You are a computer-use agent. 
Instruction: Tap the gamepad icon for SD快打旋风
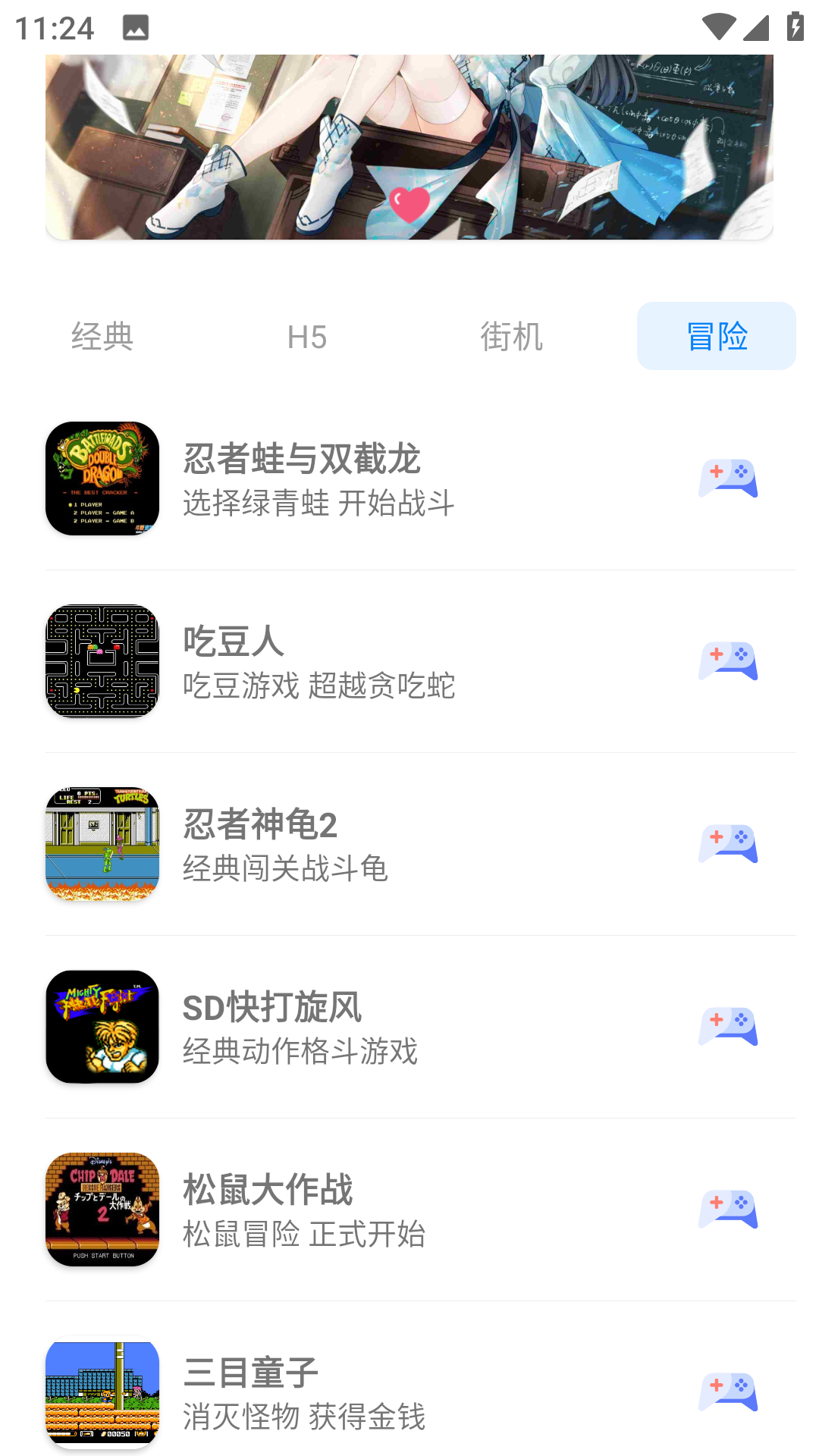click(x=728, y=1027)
